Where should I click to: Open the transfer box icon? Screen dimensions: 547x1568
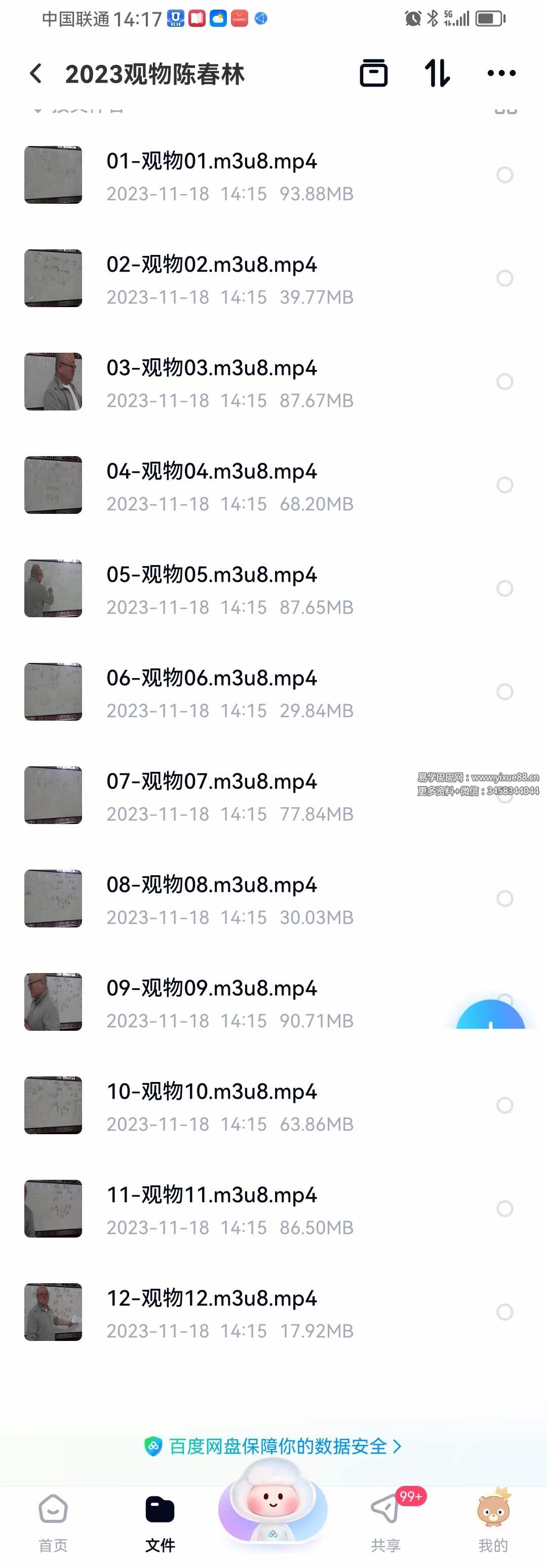click(x=373, y=73)
